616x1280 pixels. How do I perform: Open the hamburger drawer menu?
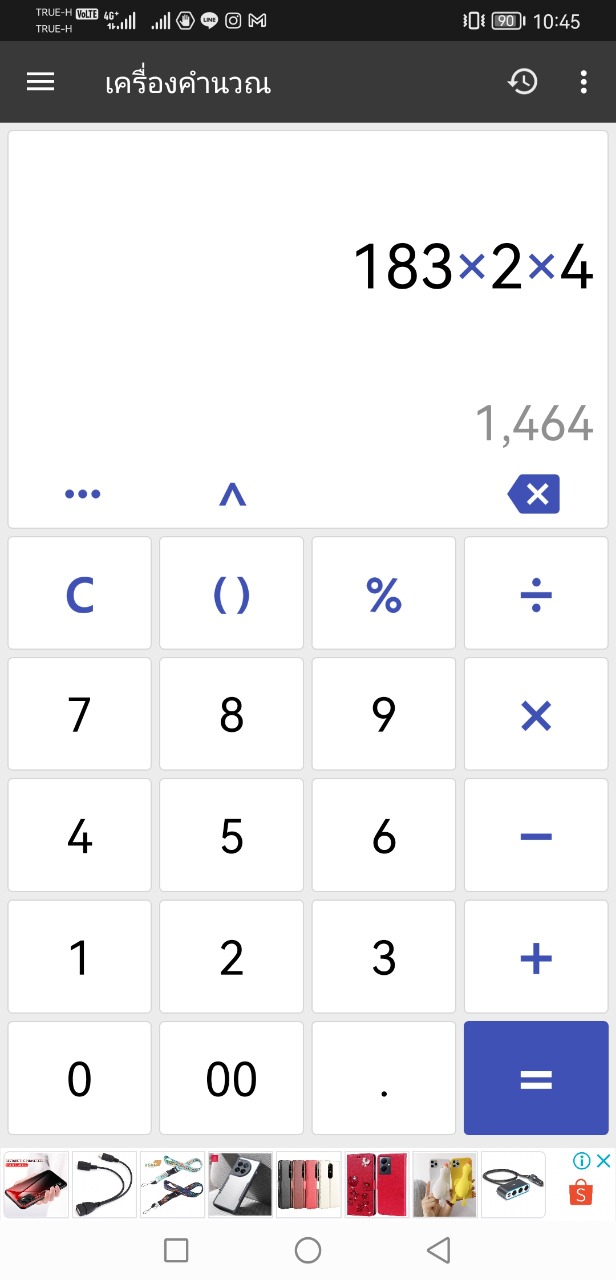click(40, 82)
